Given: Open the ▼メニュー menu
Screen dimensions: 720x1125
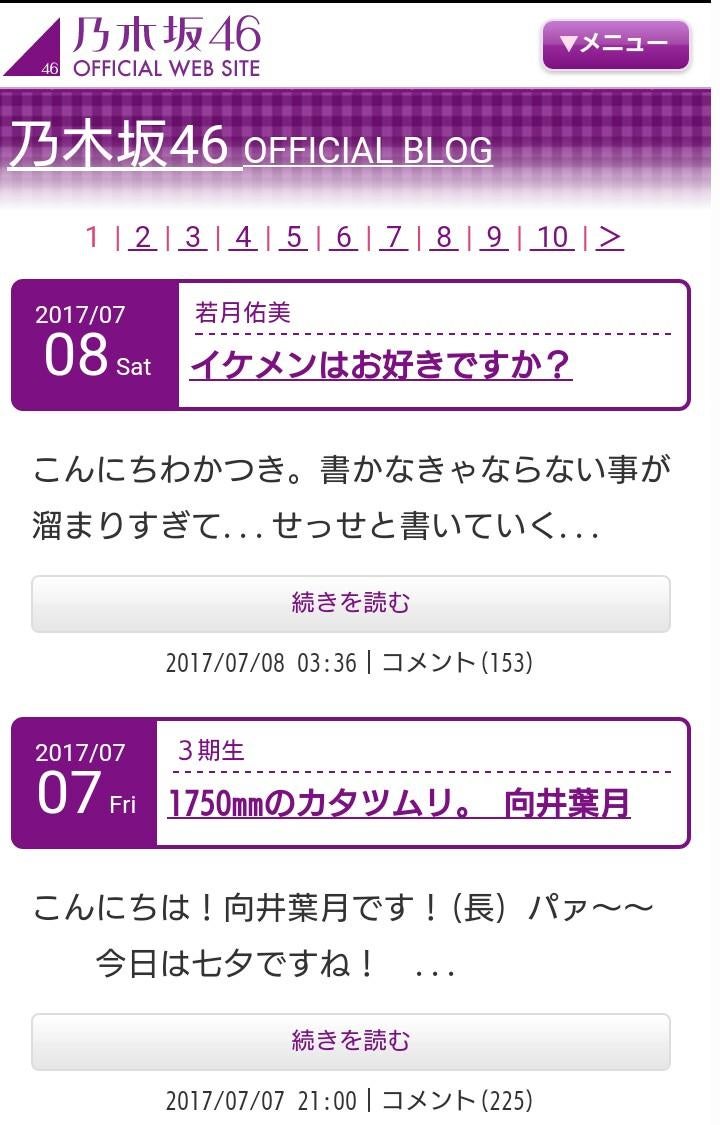Looking at the screenshot, I should pyautogui.click(x=615, y=43).
